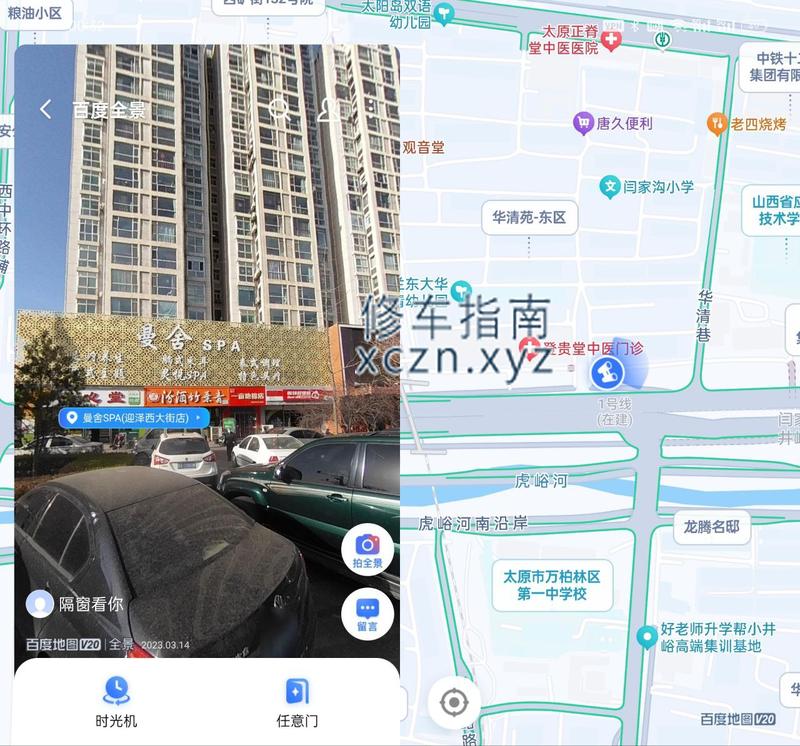Go back from the 百度全景 panorama
The width and height of the screenshot is (800, 746).
point(45,110)
